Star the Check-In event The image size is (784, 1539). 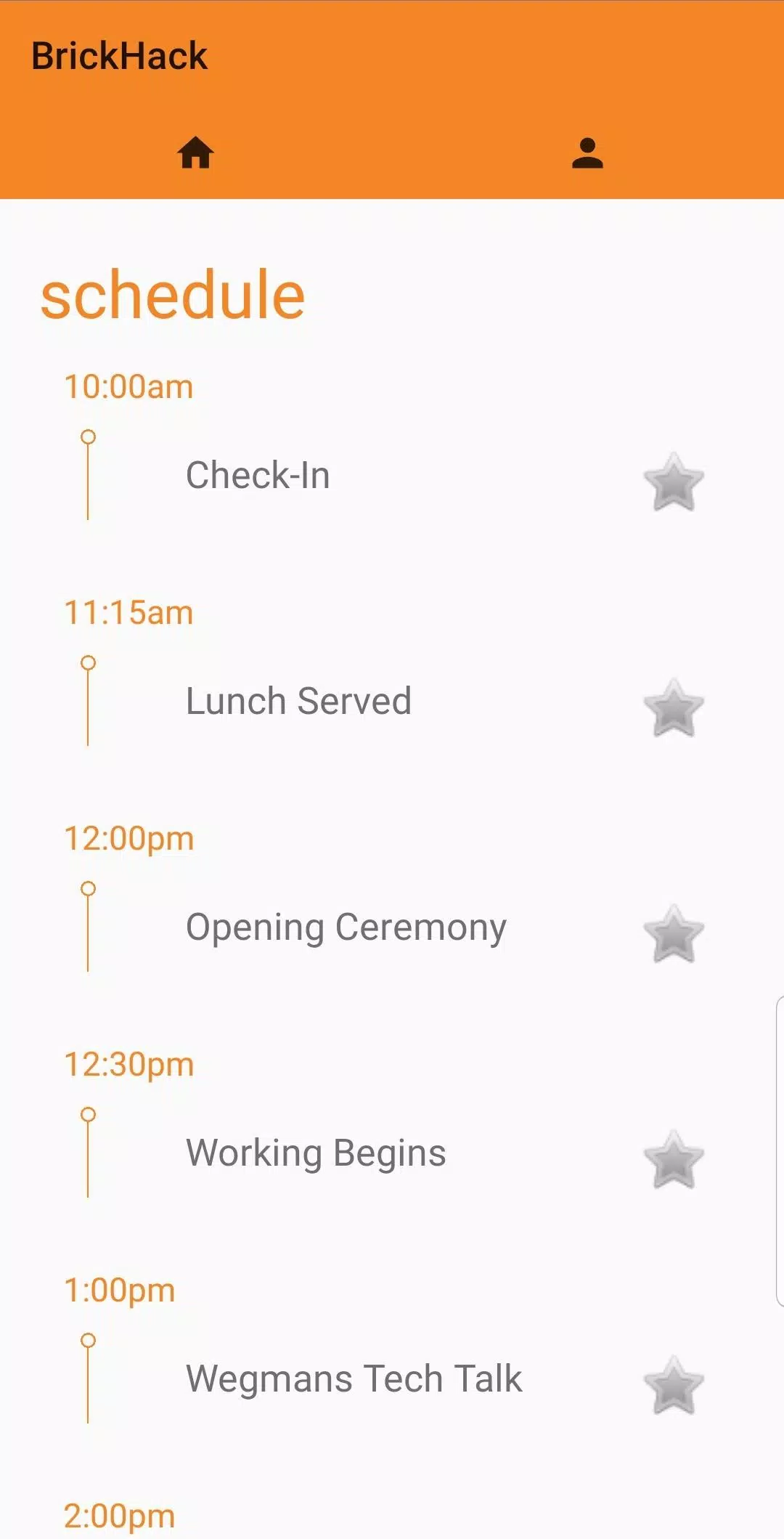pos(674,482)
